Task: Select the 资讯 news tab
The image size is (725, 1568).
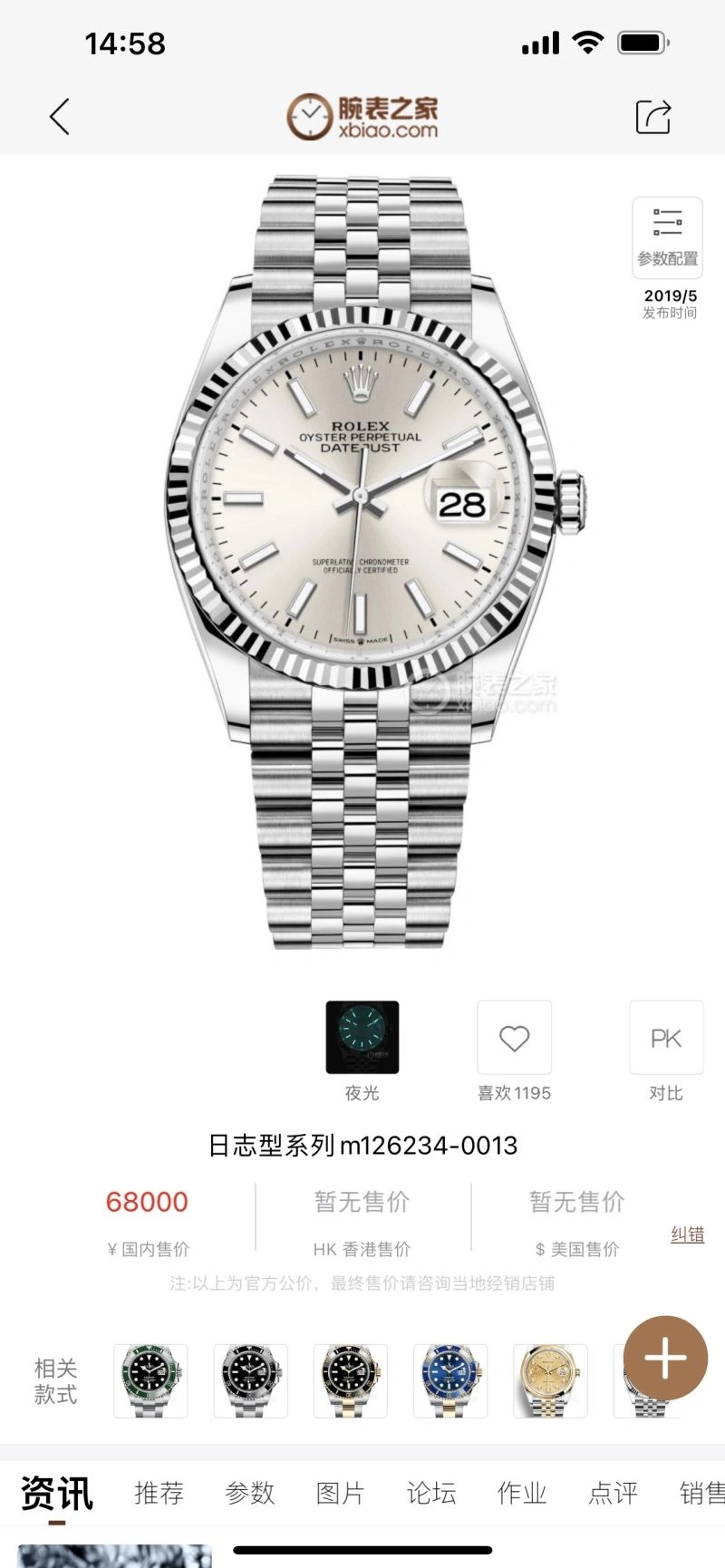Action: point(56,1493)
